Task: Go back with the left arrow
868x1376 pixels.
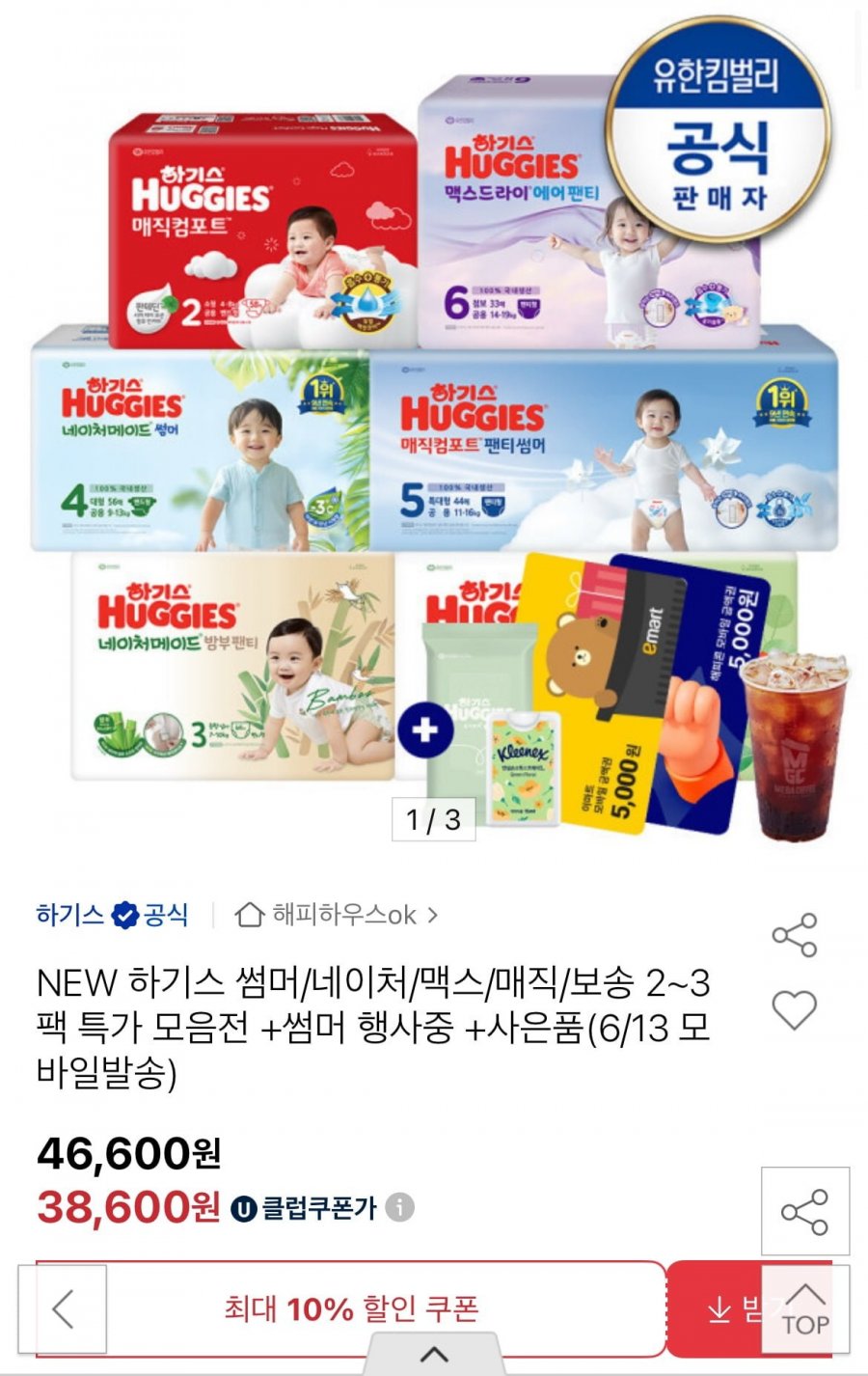Action: pyautogui.click(x=63, y=1309)
